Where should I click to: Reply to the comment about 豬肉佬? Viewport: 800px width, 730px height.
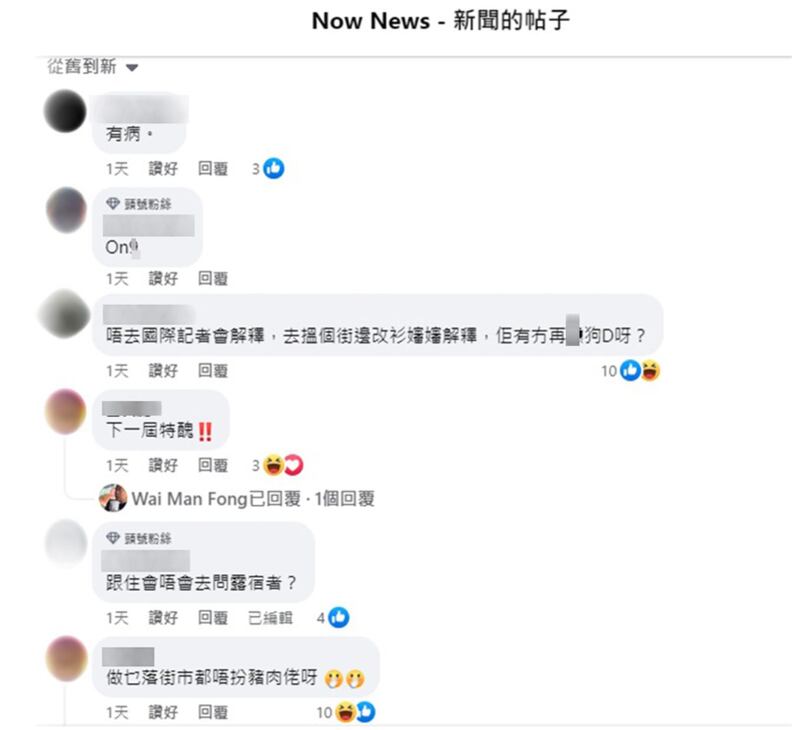[x=212, y=712]
